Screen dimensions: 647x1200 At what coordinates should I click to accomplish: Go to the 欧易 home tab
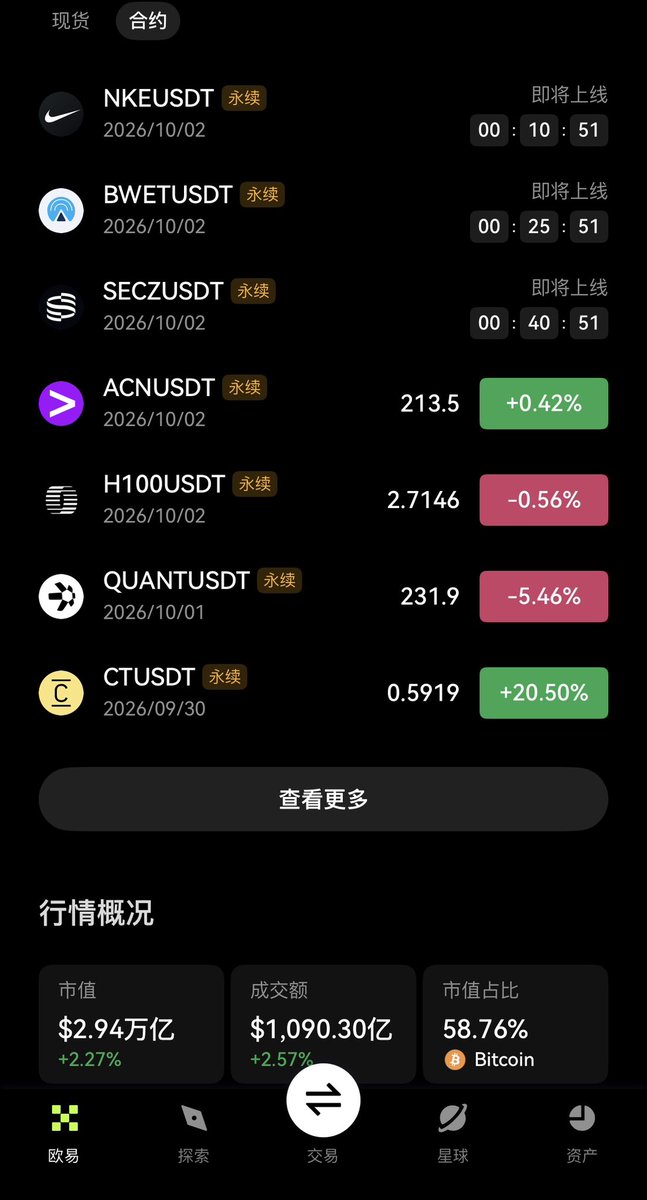[64, 1134]
